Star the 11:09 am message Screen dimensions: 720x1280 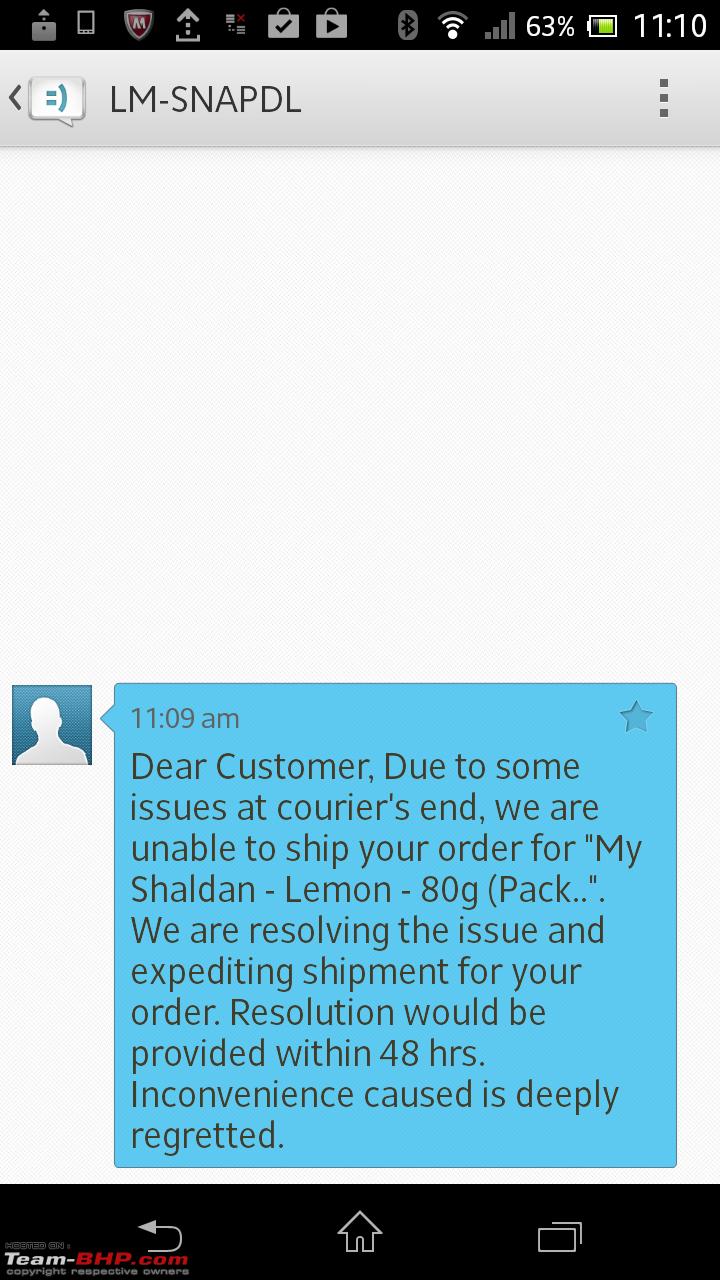coord(636,717)
